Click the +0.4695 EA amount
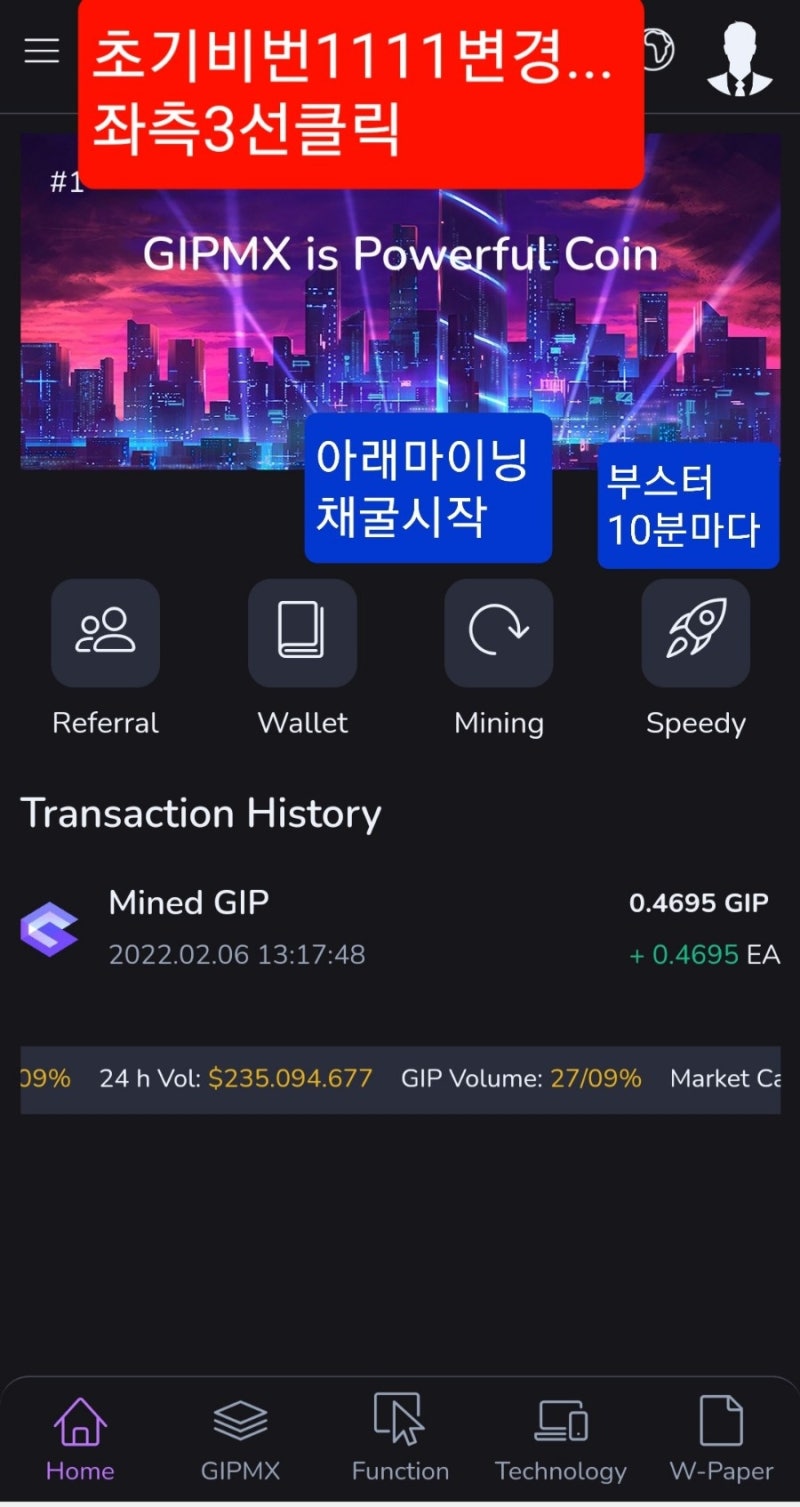The width and height of the screenshot is (800, 1507). pos(706,955)
